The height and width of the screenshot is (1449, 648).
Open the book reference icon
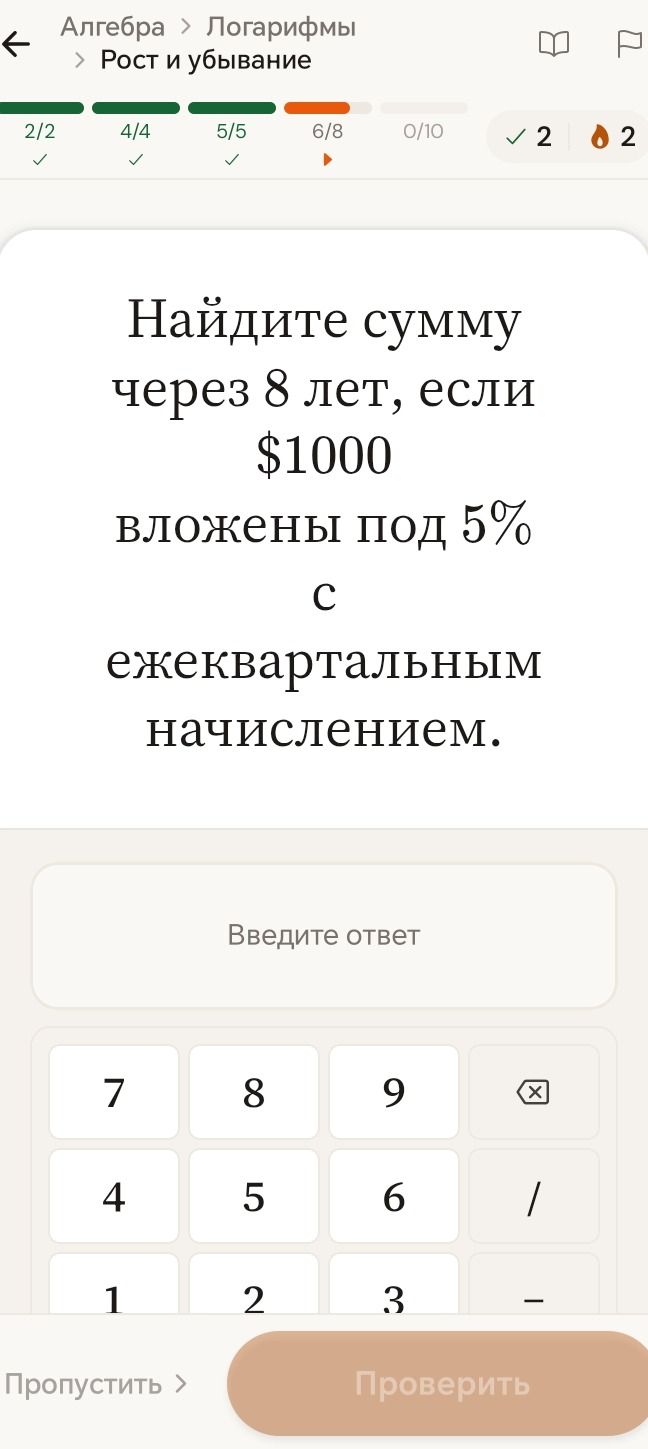click(x=553, y=44)
